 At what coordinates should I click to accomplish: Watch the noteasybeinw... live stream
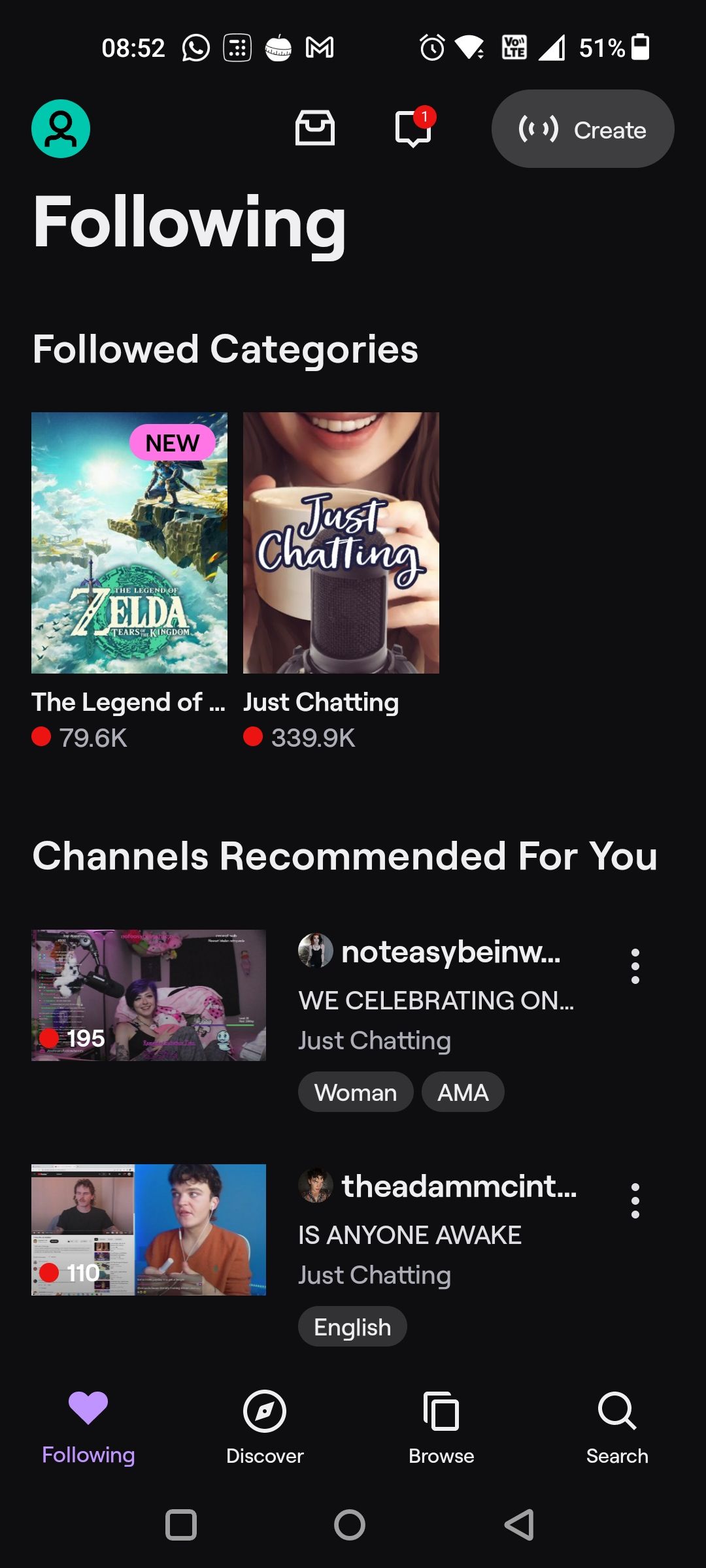(x=148, y=995)
